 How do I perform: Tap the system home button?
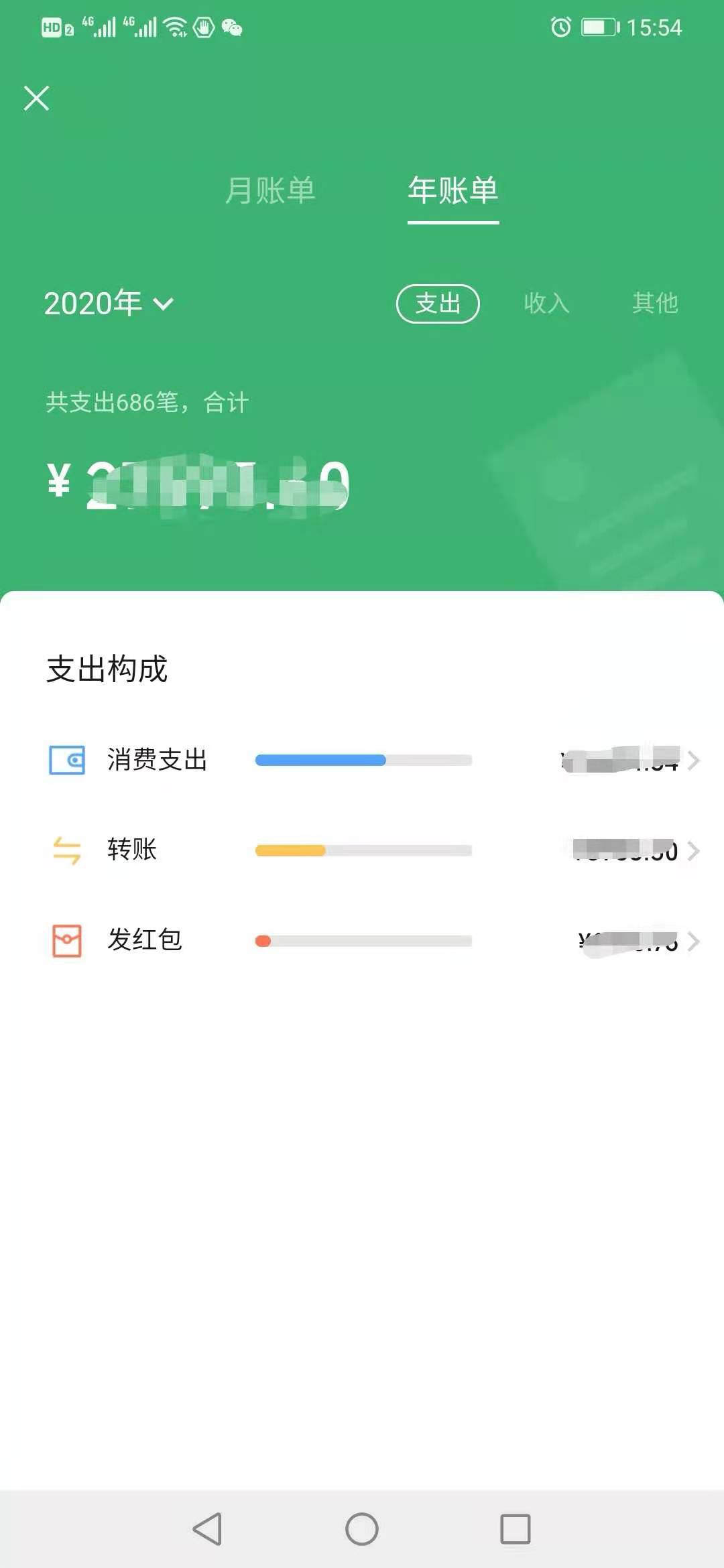coord(362,1530)
